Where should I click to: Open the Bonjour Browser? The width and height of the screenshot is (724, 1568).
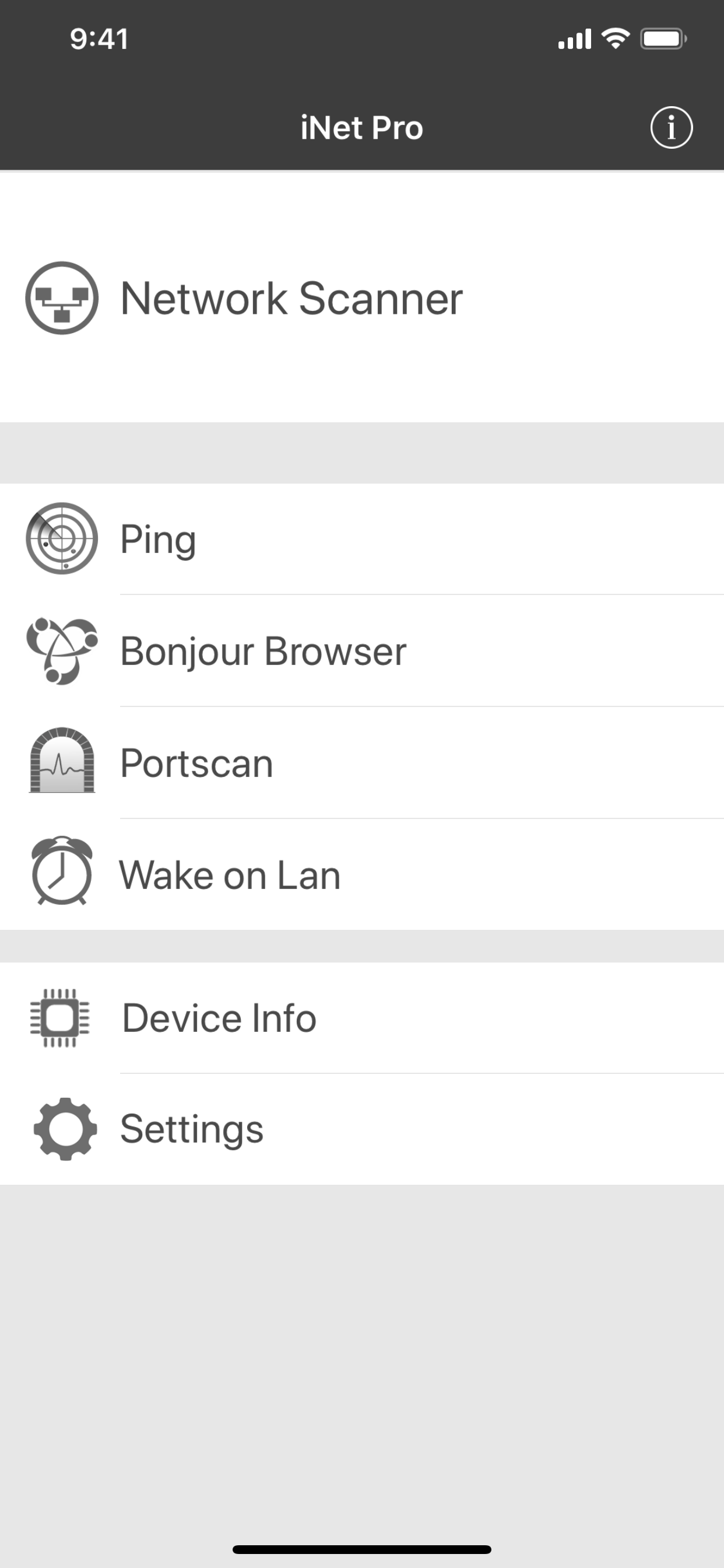(263, 652)
